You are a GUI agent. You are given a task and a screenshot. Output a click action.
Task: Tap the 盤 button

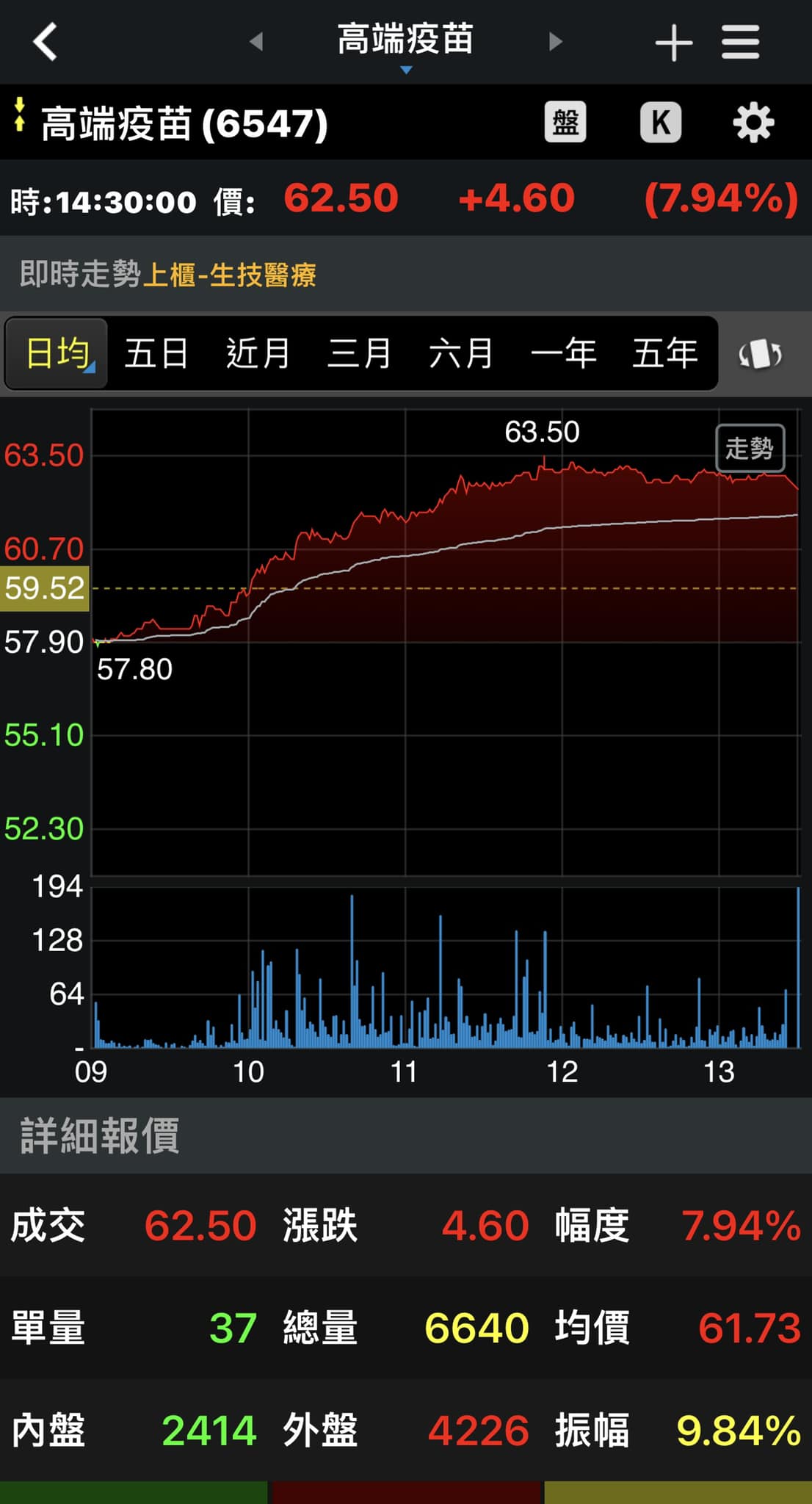tap(565, 122)
